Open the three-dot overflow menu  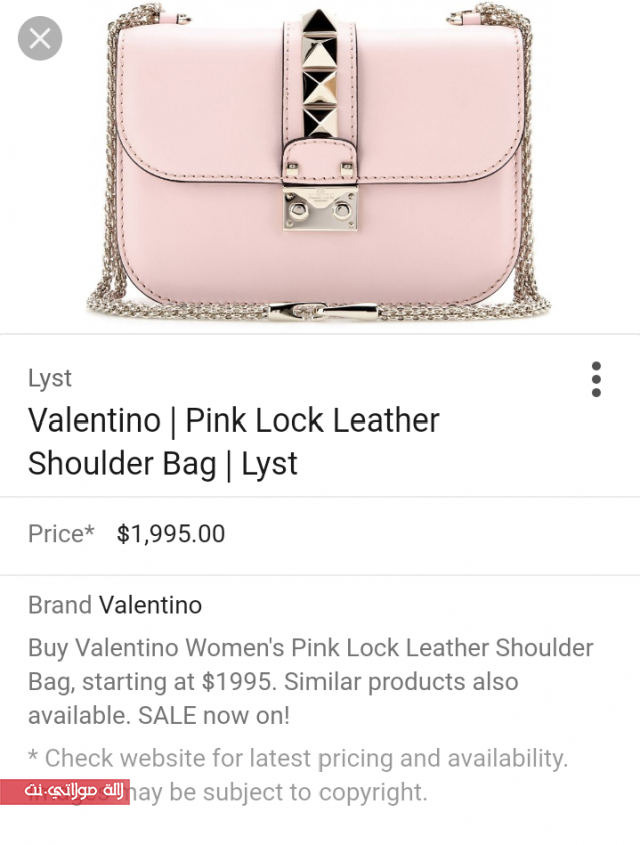596,380
